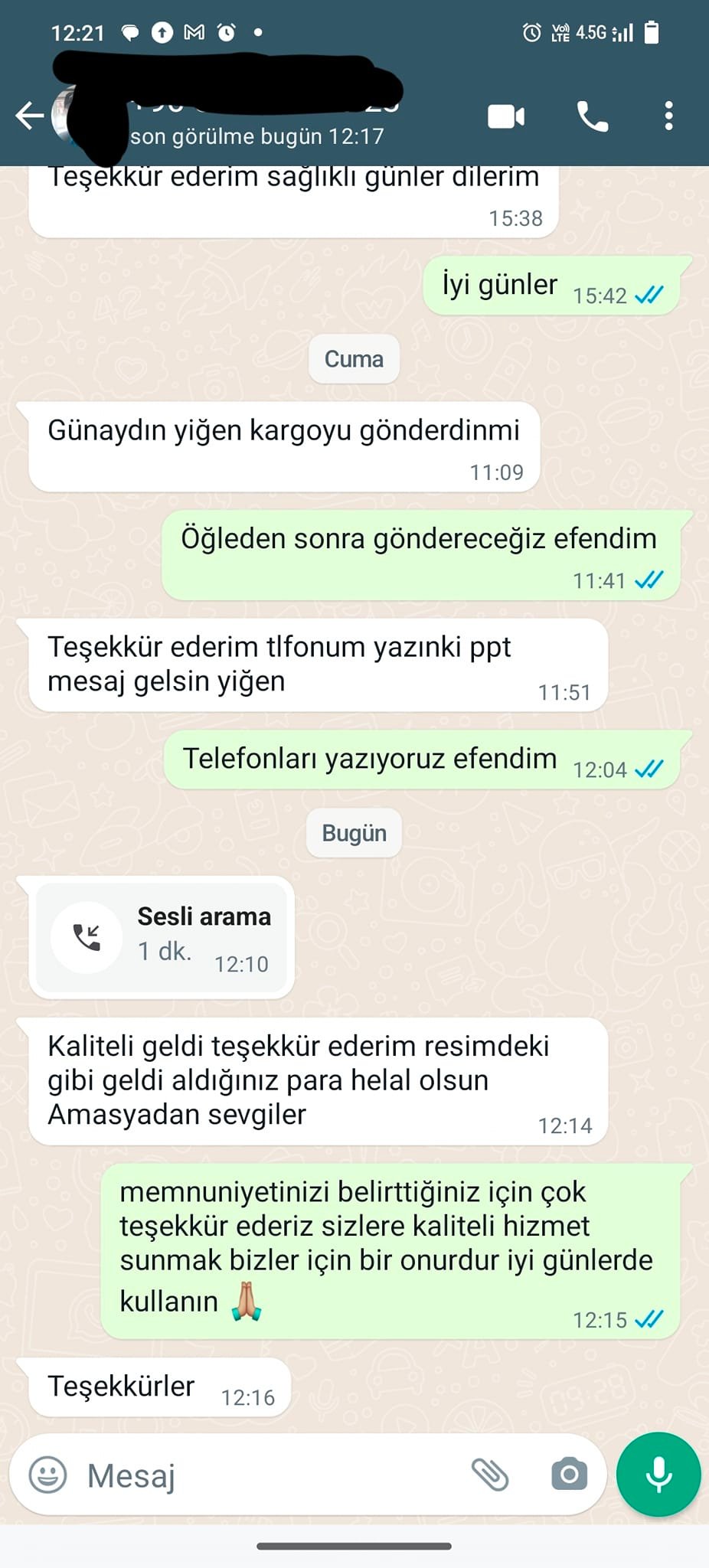Viewport: 709px width, 1568px height.
Task: Start a voice call
Action: pyautogui.click(x=592, y=116)
